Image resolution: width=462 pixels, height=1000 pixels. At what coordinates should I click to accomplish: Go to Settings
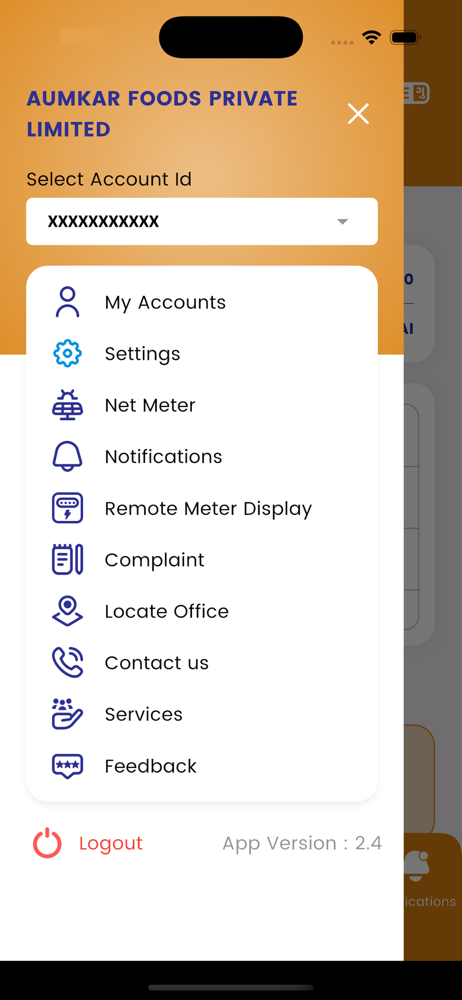pyautogui.click(x=202, y=354)
